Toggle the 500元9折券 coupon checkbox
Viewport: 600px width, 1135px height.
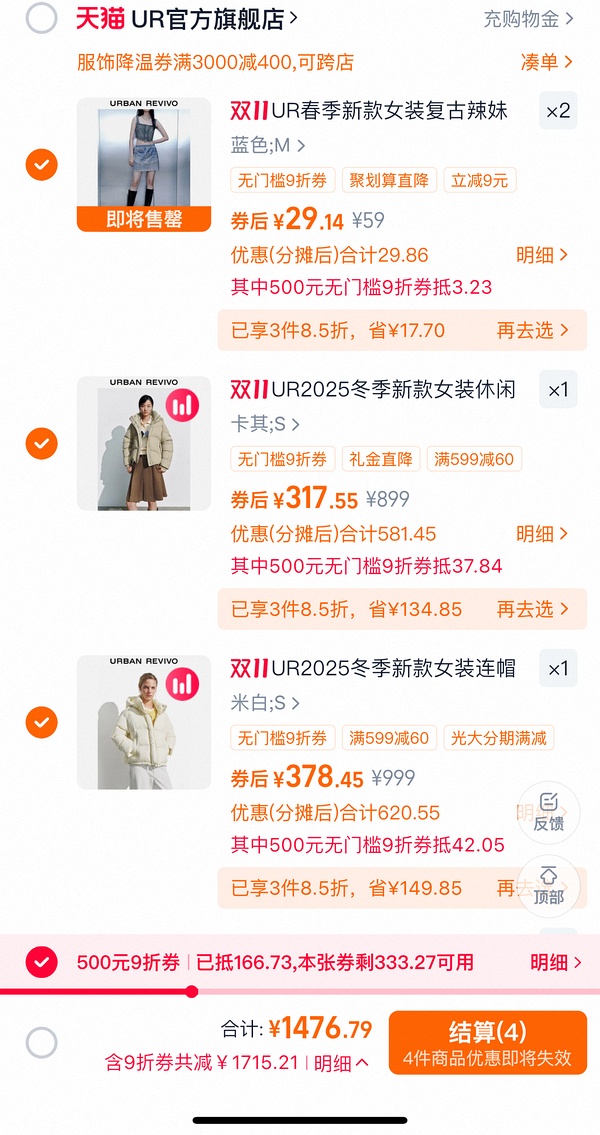[x=41, y=963]
